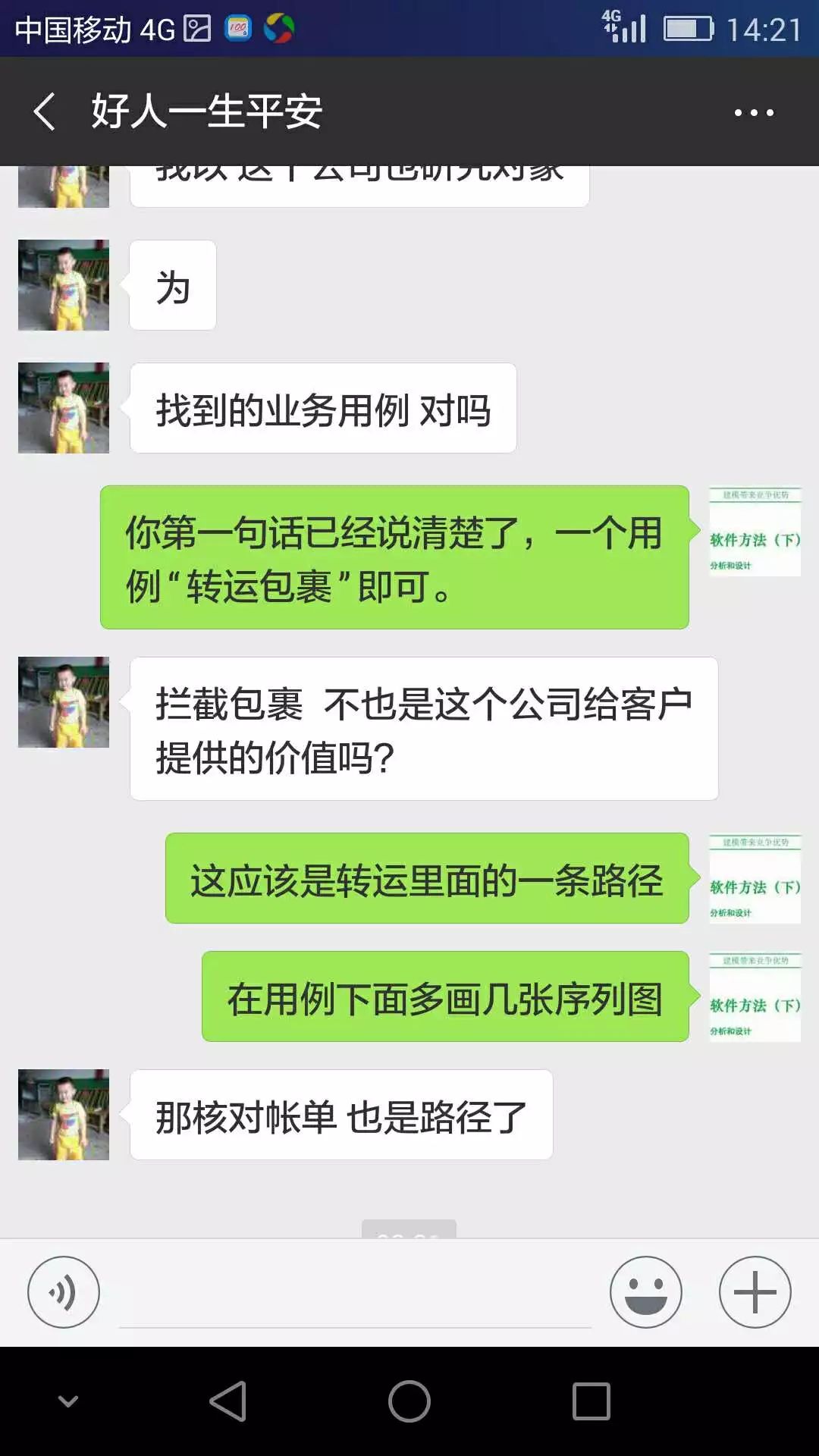The width and height of the screenshot is (819, 1456).
Task: Open contact avatar beside 找到的业务用例 message
Action: pyautogui.click(x=64, y=408)
